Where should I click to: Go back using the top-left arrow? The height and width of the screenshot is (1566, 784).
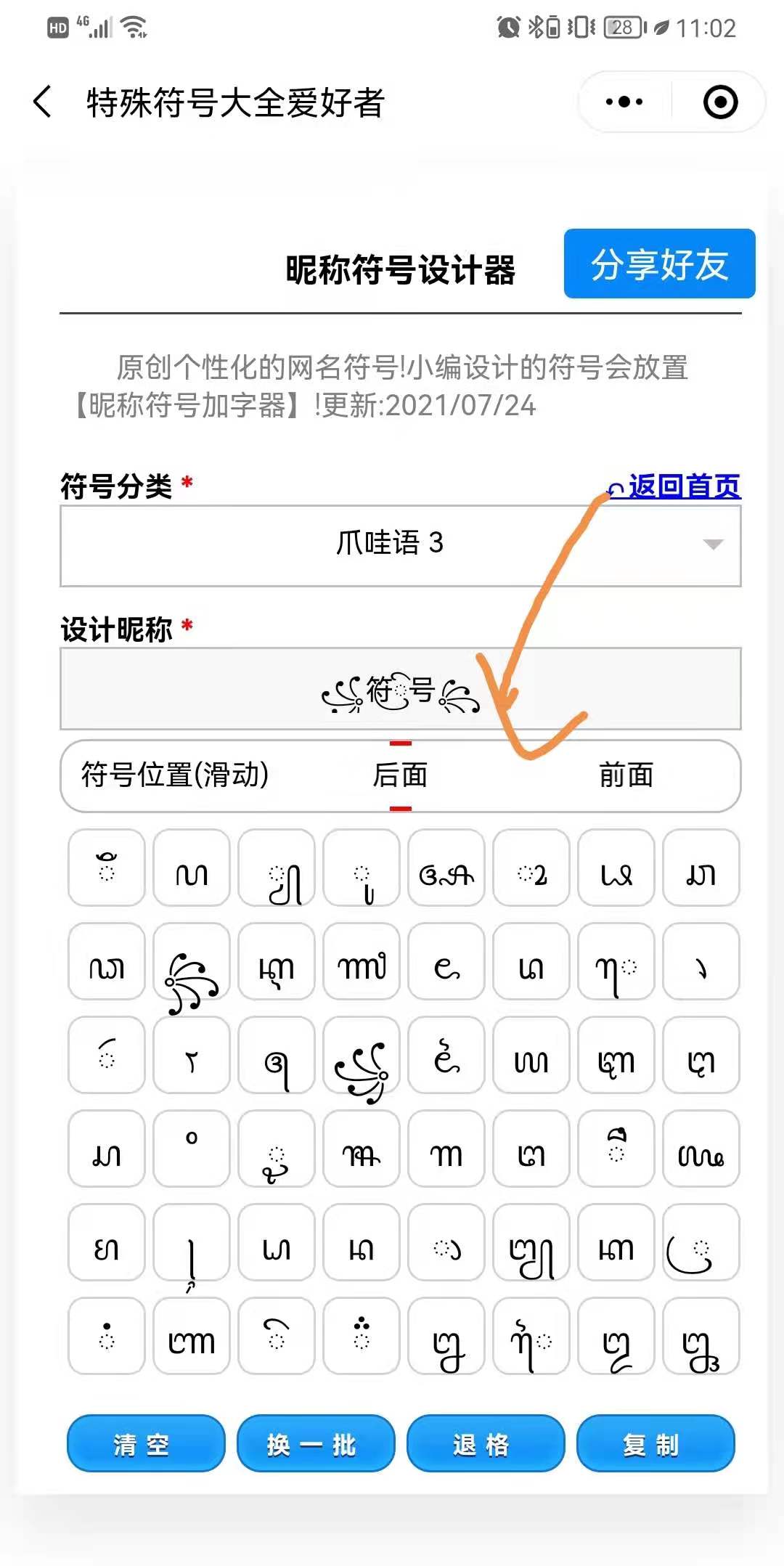pos(44,102)
